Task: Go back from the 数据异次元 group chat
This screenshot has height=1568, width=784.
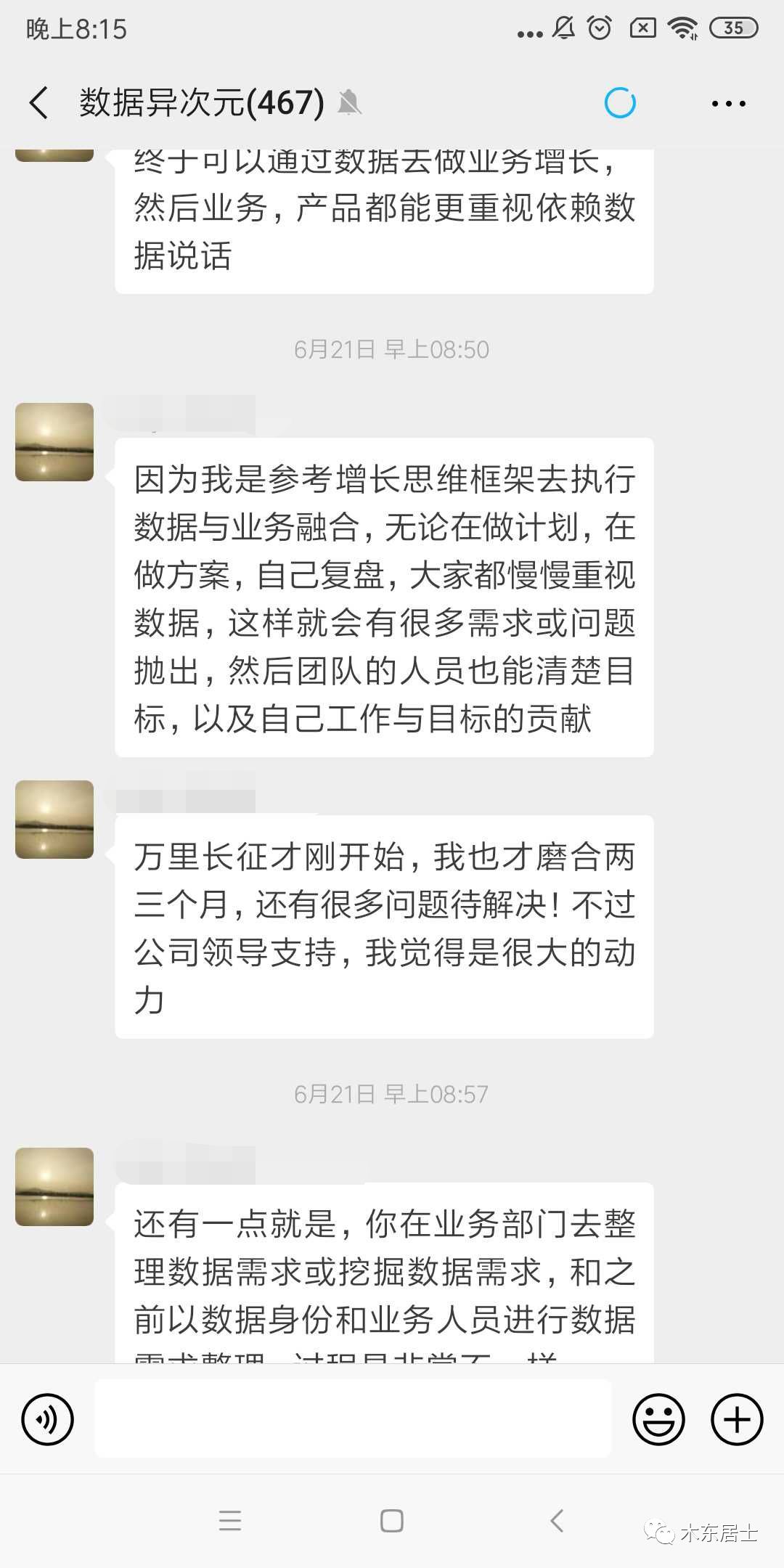Action: (39, 102)
